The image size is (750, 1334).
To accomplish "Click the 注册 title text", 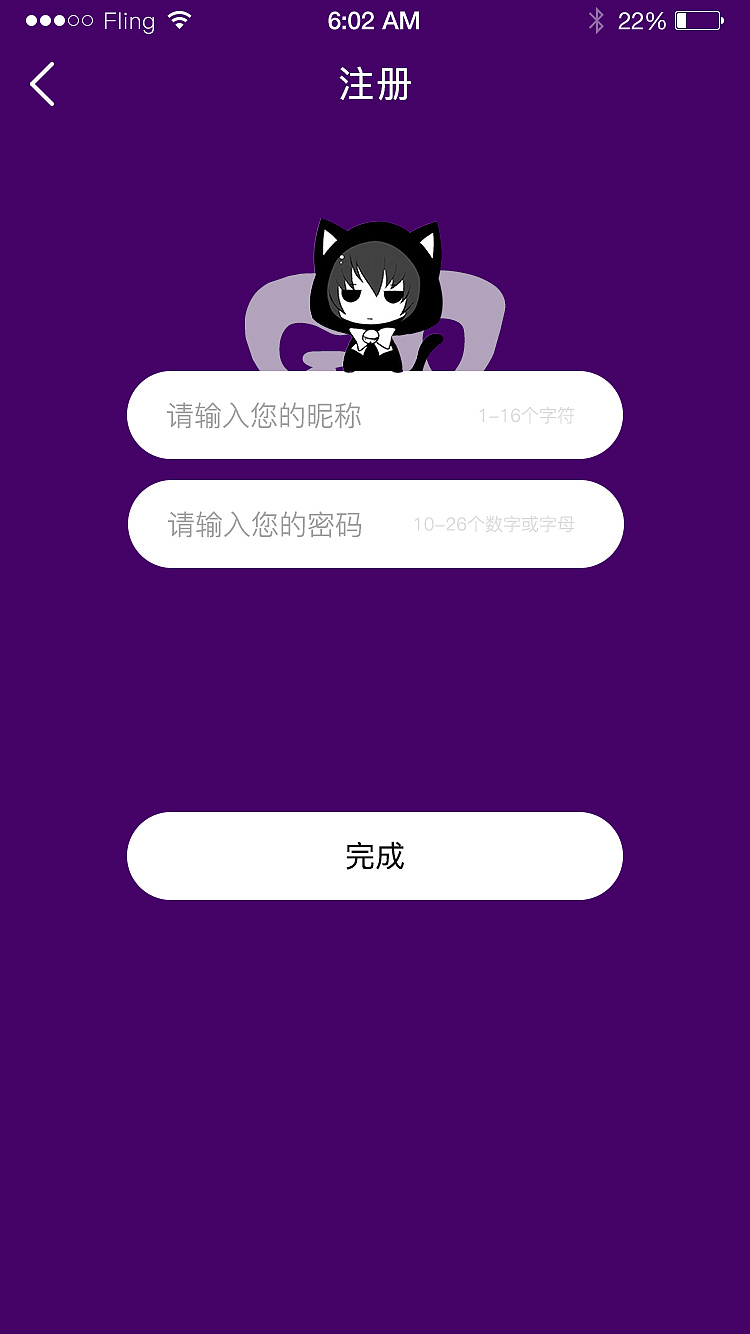I will (x=374, y=86).
